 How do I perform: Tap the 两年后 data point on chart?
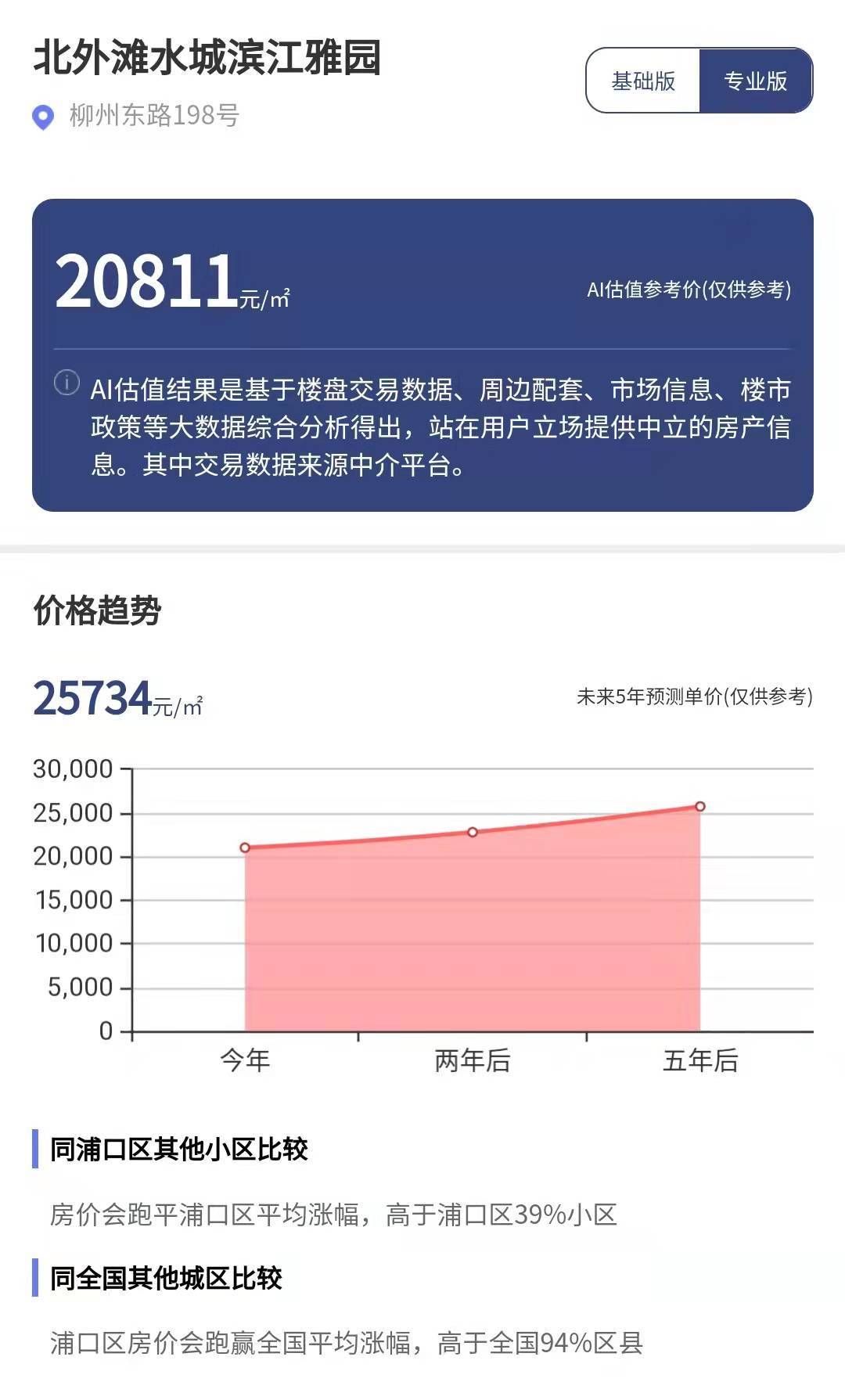(x=473, y=832)
